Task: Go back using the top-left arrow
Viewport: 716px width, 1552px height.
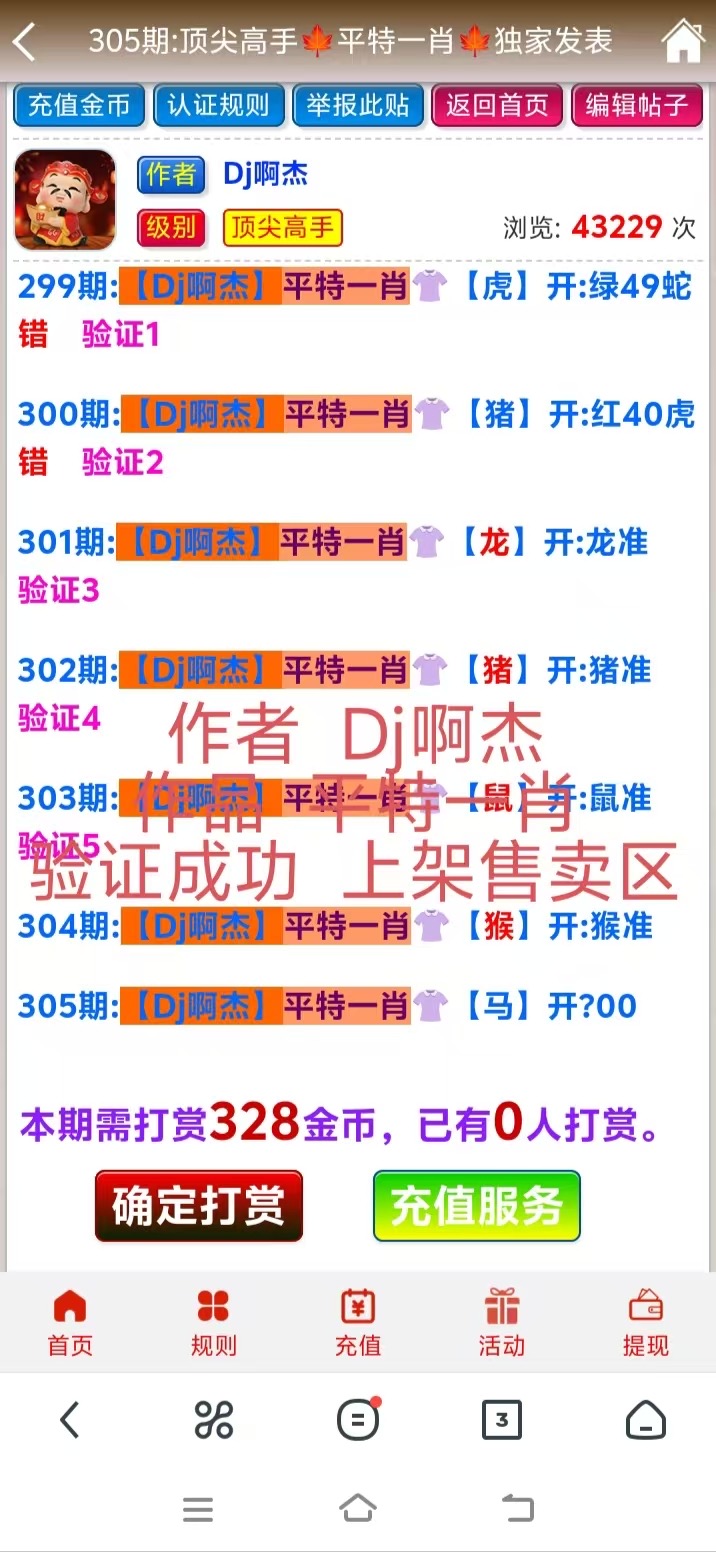Action: 25,41
